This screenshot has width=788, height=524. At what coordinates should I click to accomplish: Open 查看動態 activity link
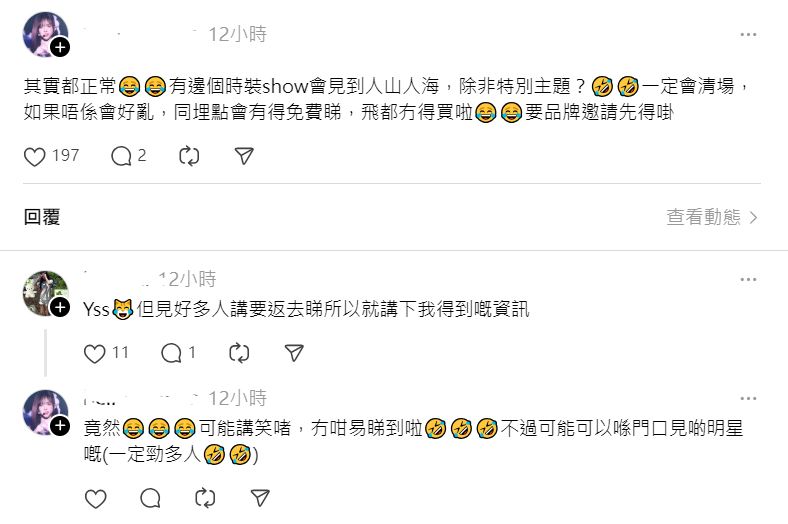pos(712,217)
